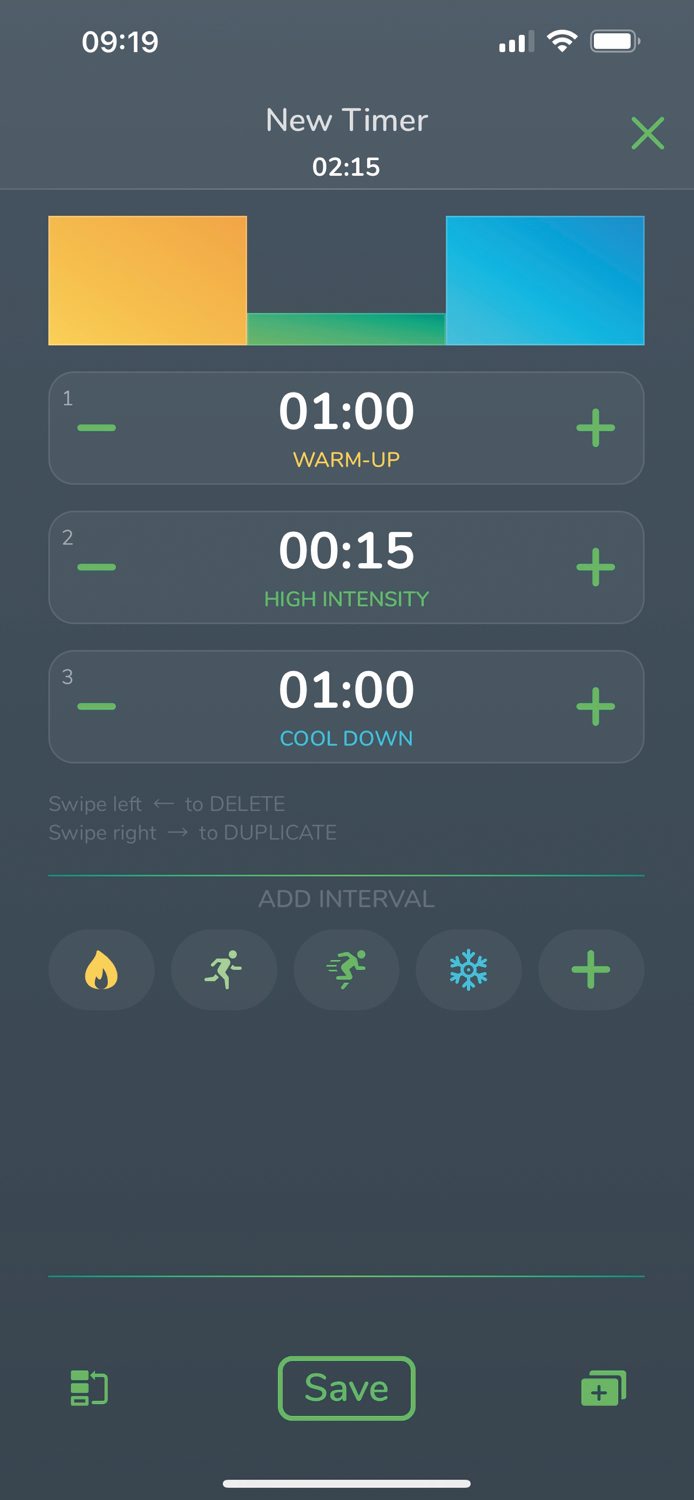
Task: Add a low intensity jogging interval
Action: (224, 970)
